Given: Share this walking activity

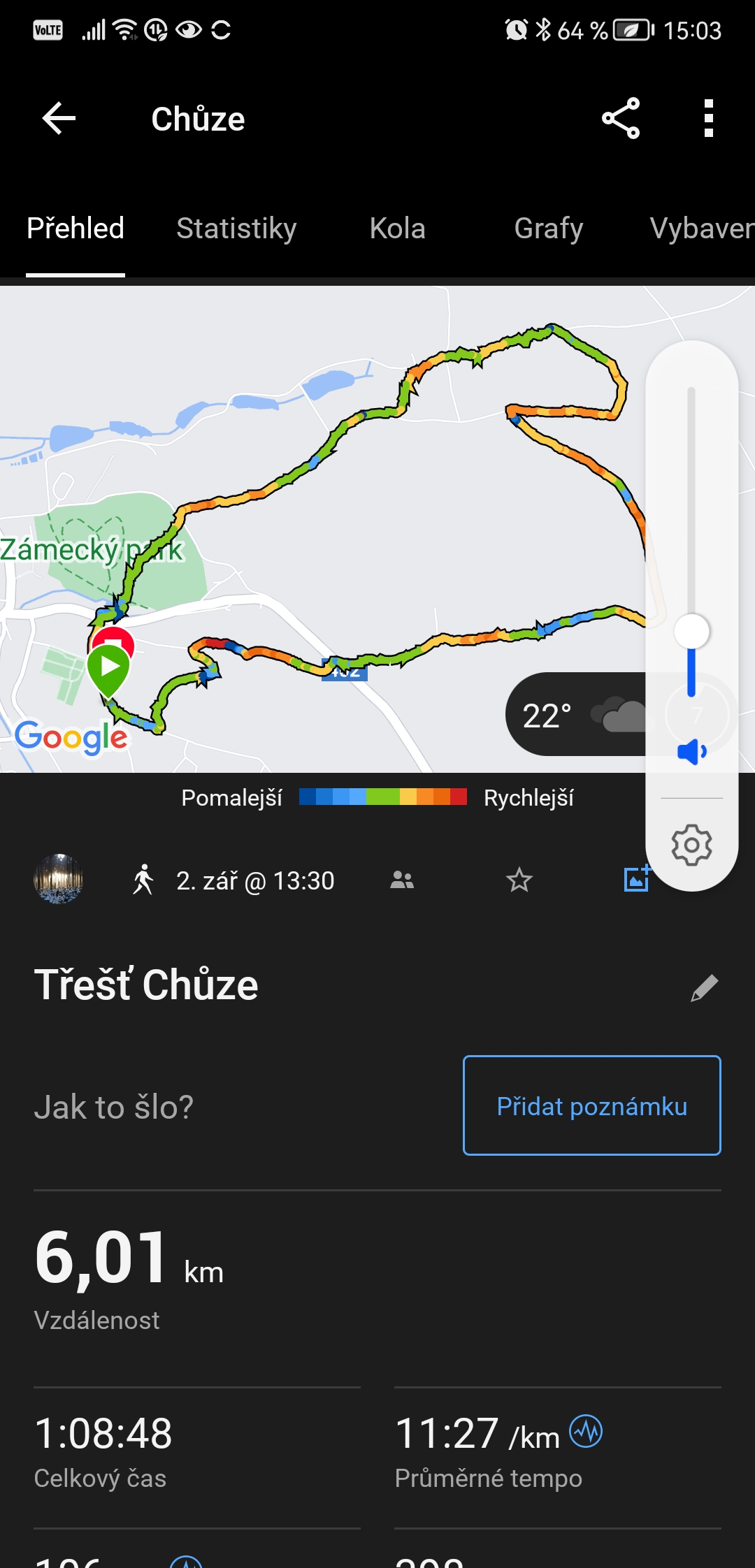Looking at the screenshot, I should click(x=621, y=118).
